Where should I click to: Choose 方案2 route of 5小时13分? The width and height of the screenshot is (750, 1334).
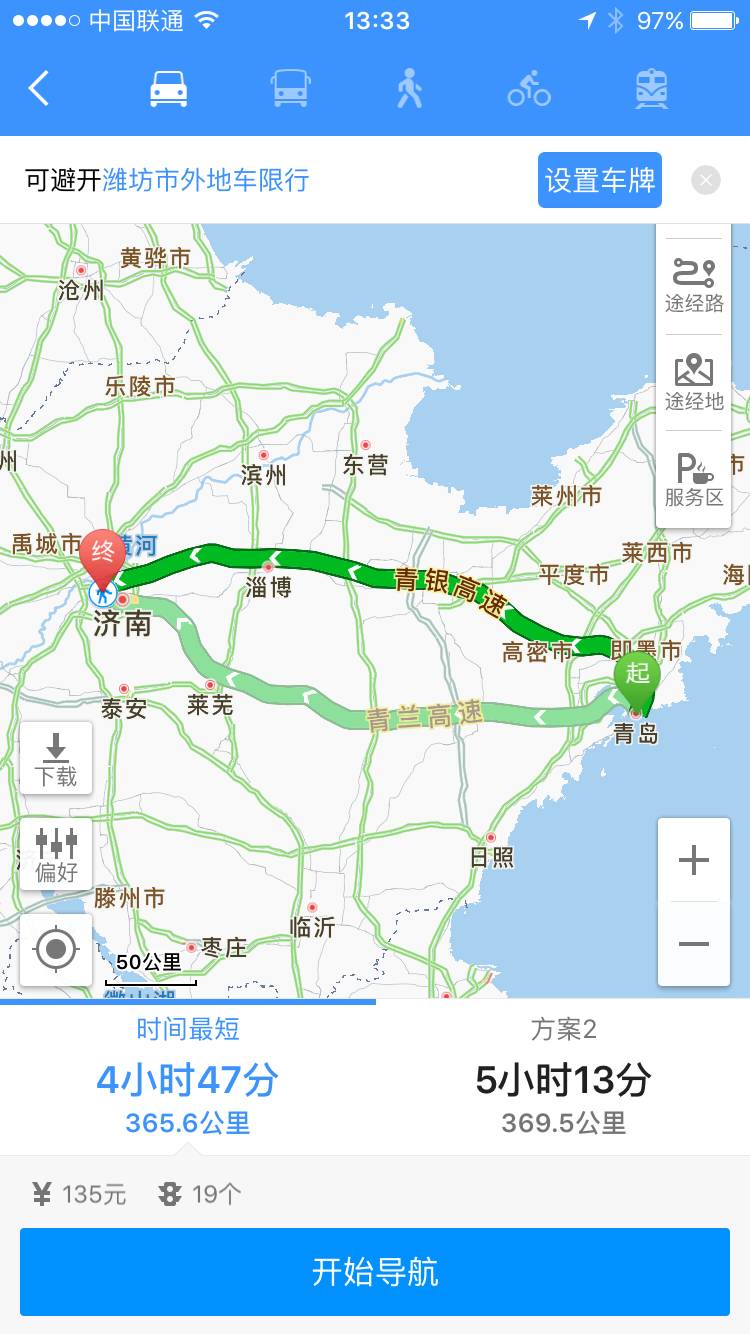[x=563, y=1076]
